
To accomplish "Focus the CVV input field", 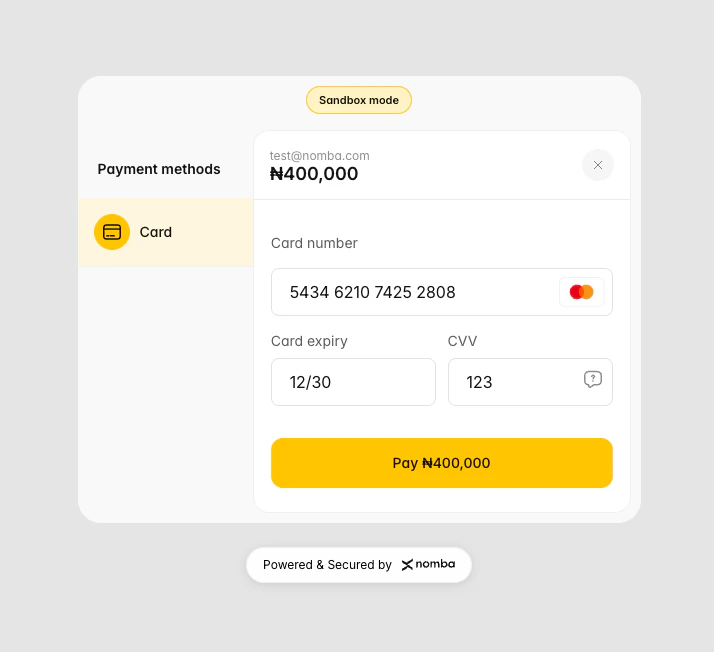I will 510,382.
